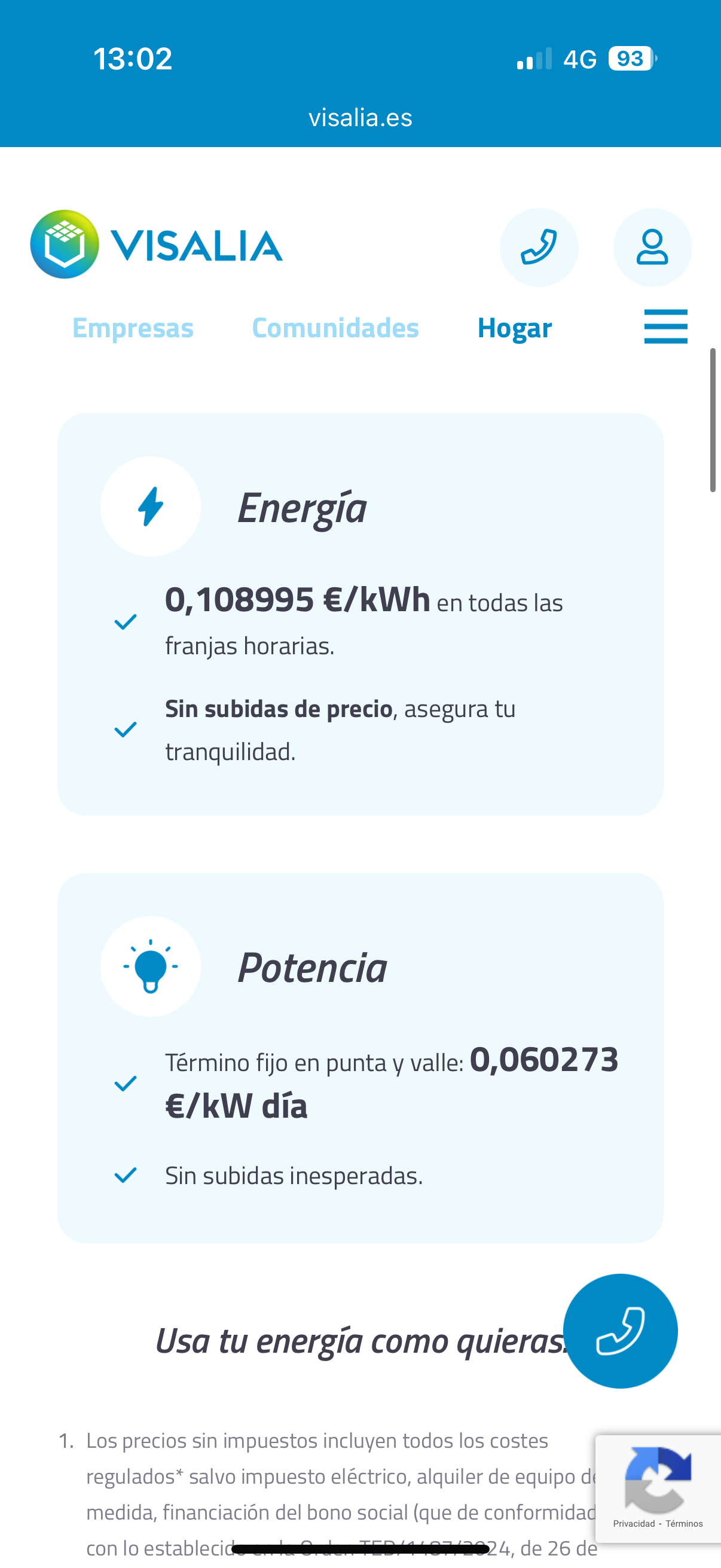Viewport: 721px width, 1568px height.
Task: Tap the phone icon in the header
Action: coord(539,247)
